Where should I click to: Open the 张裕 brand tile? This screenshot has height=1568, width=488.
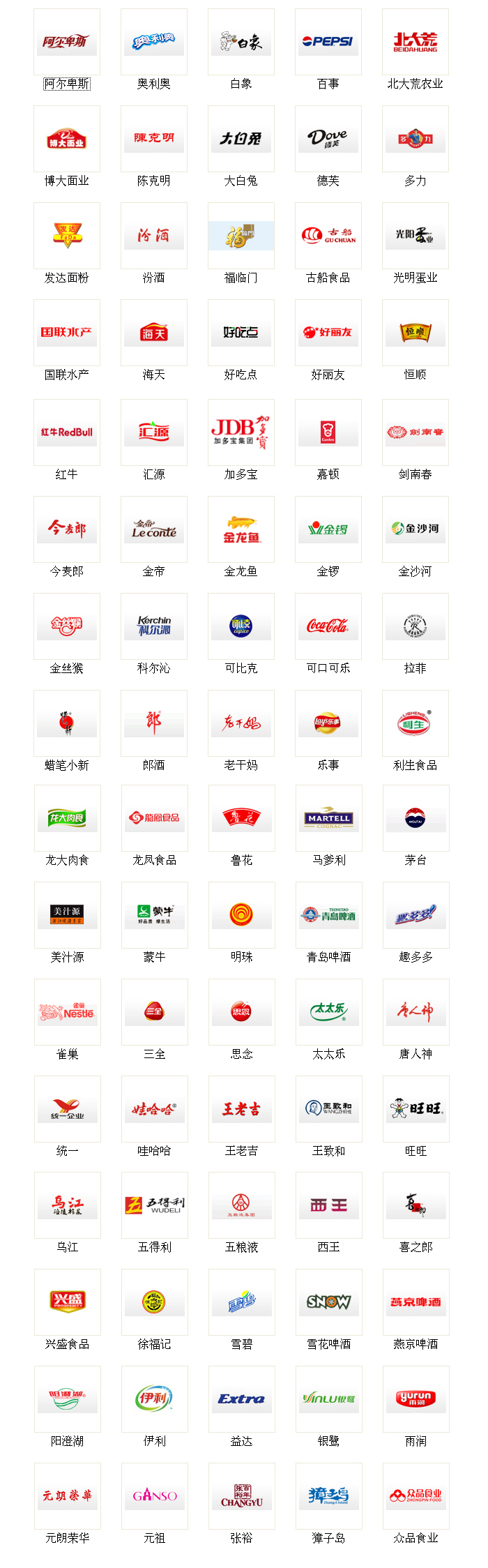(242, 1496)
